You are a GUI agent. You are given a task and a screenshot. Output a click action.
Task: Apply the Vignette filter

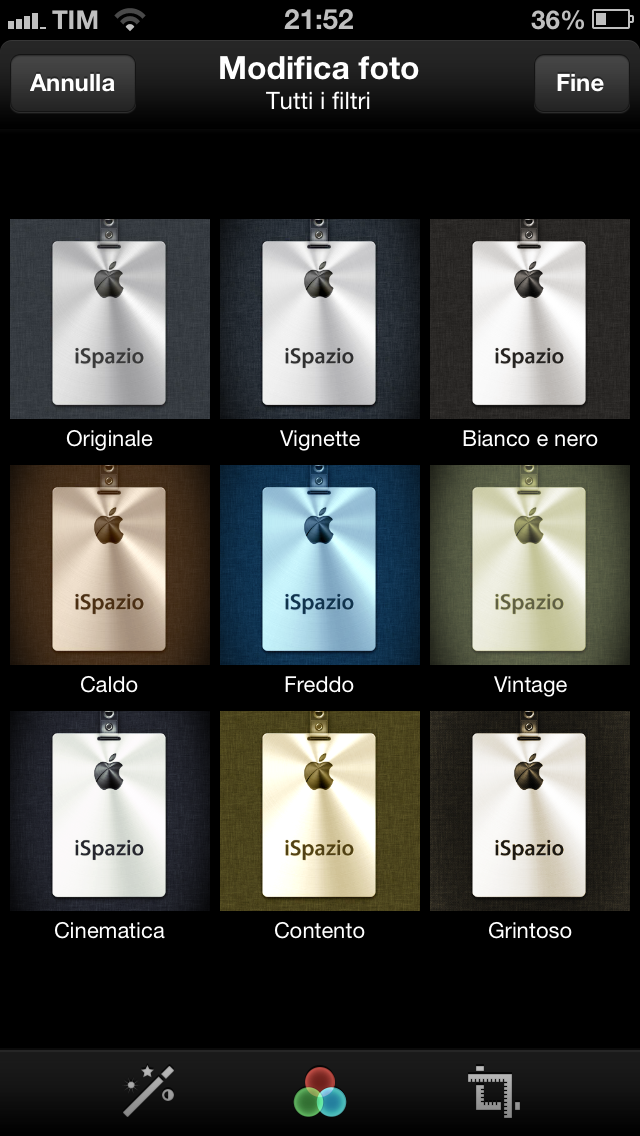320,318
